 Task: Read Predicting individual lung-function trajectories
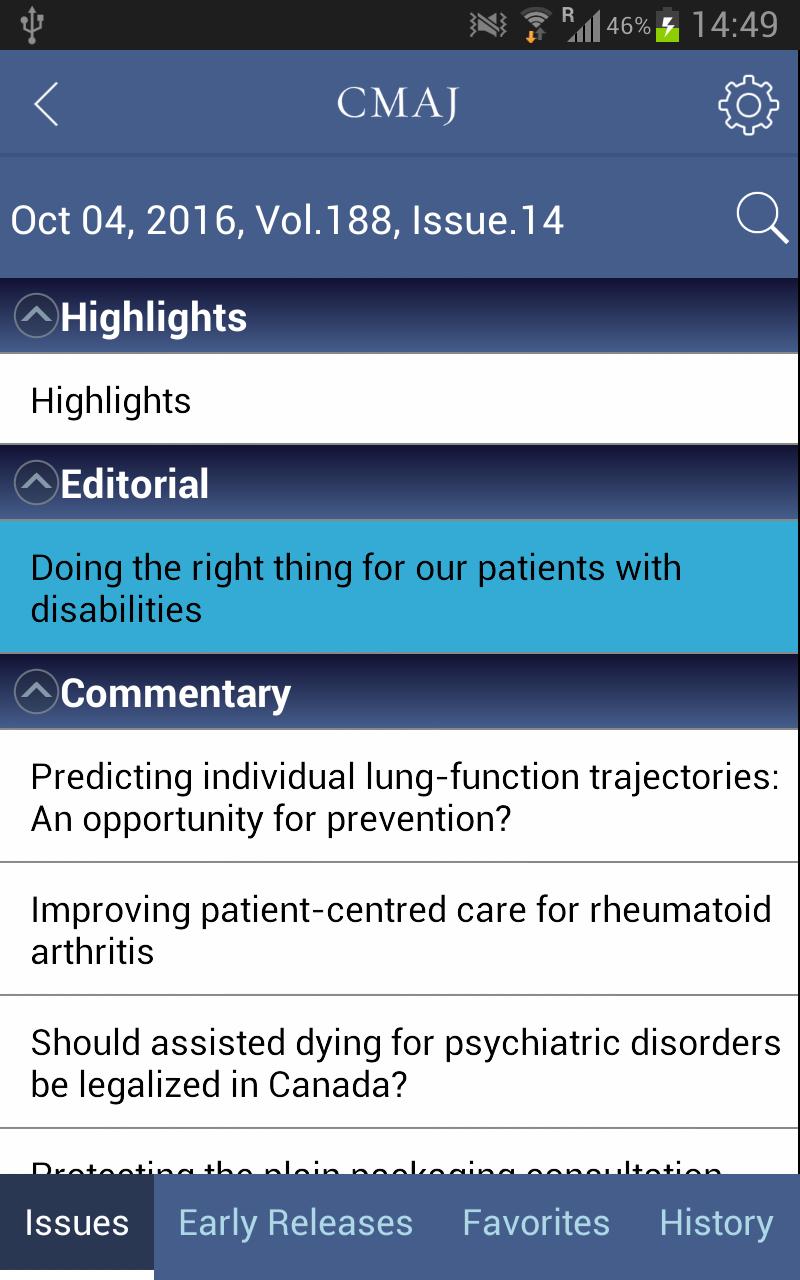tap(400, 797)
